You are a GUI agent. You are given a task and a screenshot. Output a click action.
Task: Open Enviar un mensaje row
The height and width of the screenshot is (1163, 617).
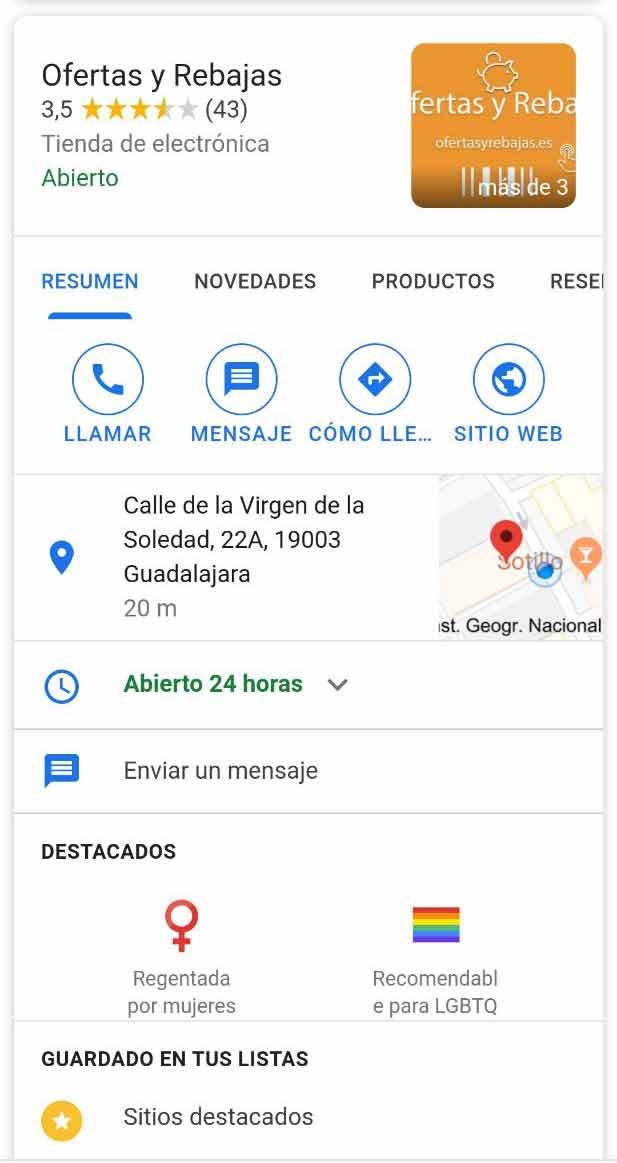point(220,771)
